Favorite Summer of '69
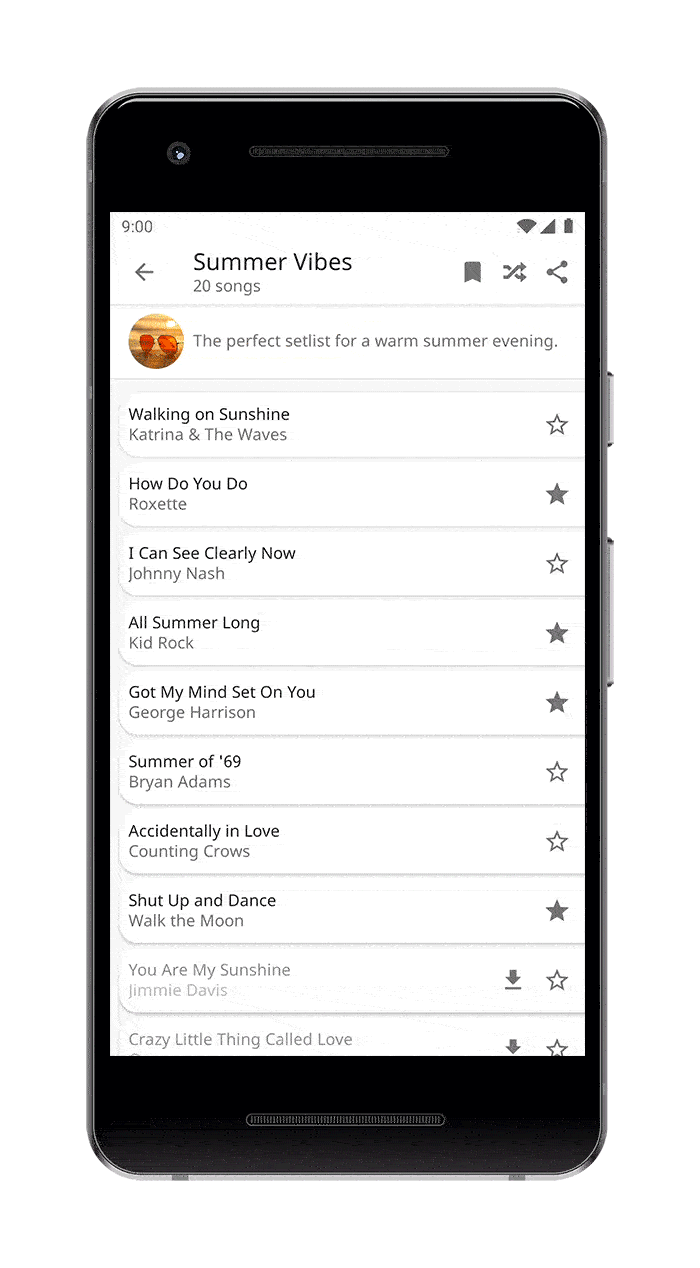The width and height of the screenshot is (700, 1268). click(557, 772)
